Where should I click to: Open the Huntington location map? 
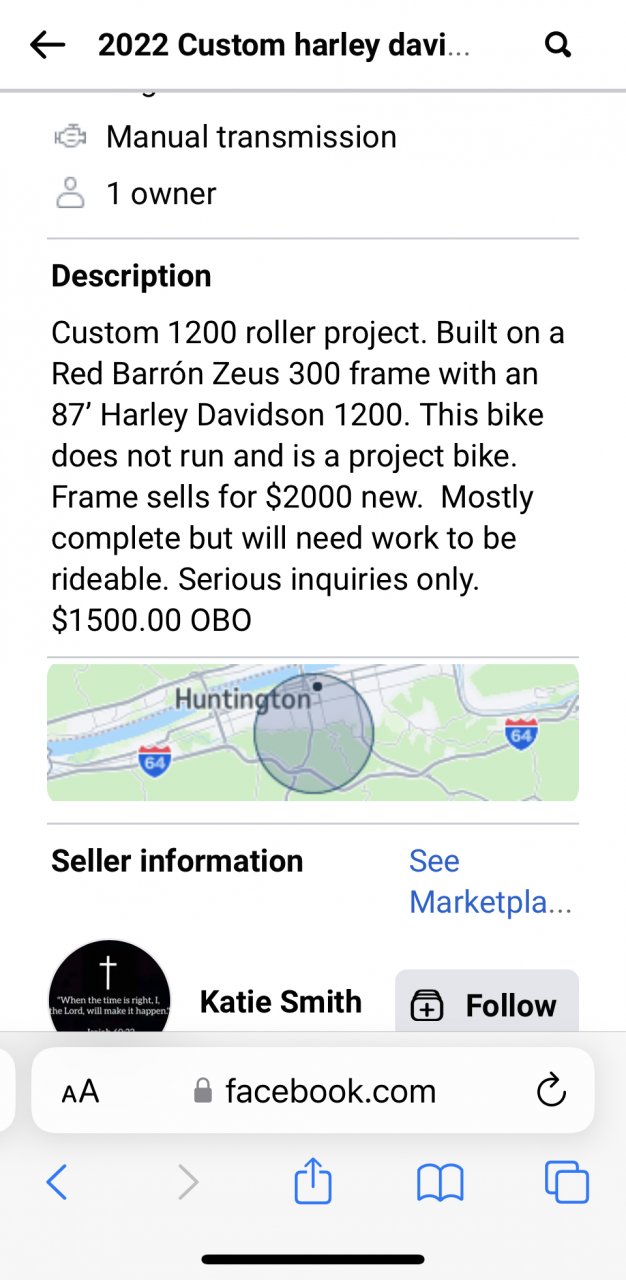coord(313,732)
